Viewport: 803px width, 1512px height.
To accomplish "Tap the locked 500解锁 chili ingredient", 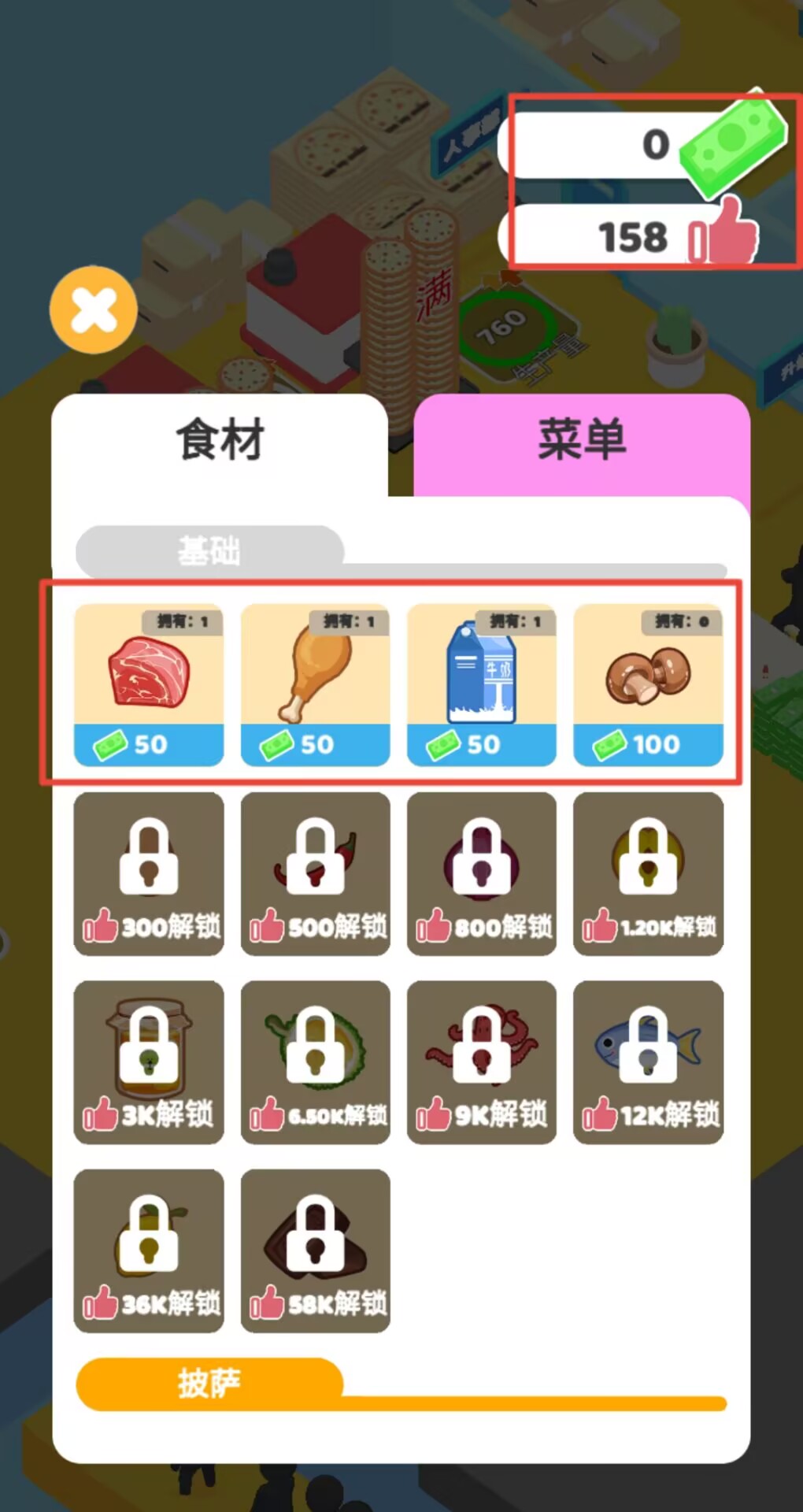I will click(315, 873).
